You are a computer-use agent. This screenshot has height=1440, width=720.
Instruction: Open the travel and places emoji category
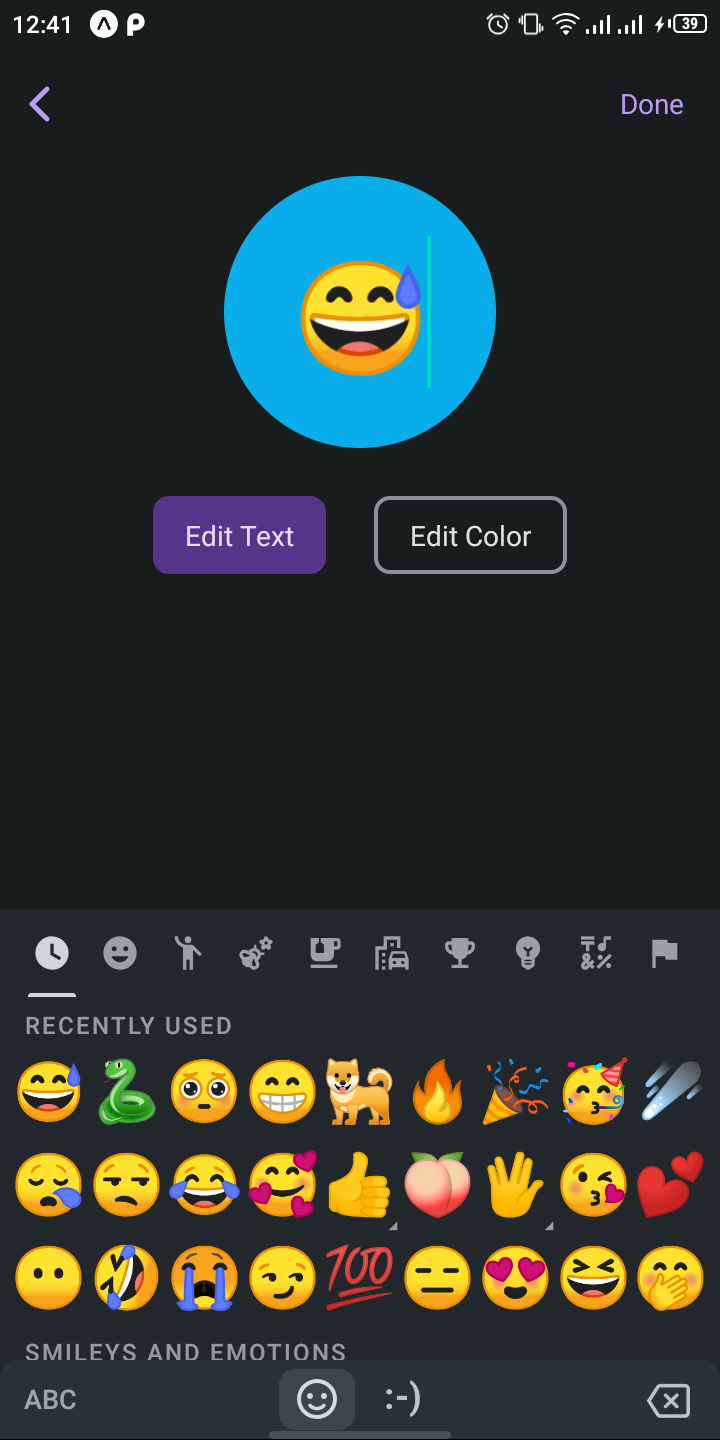point(391,953)
